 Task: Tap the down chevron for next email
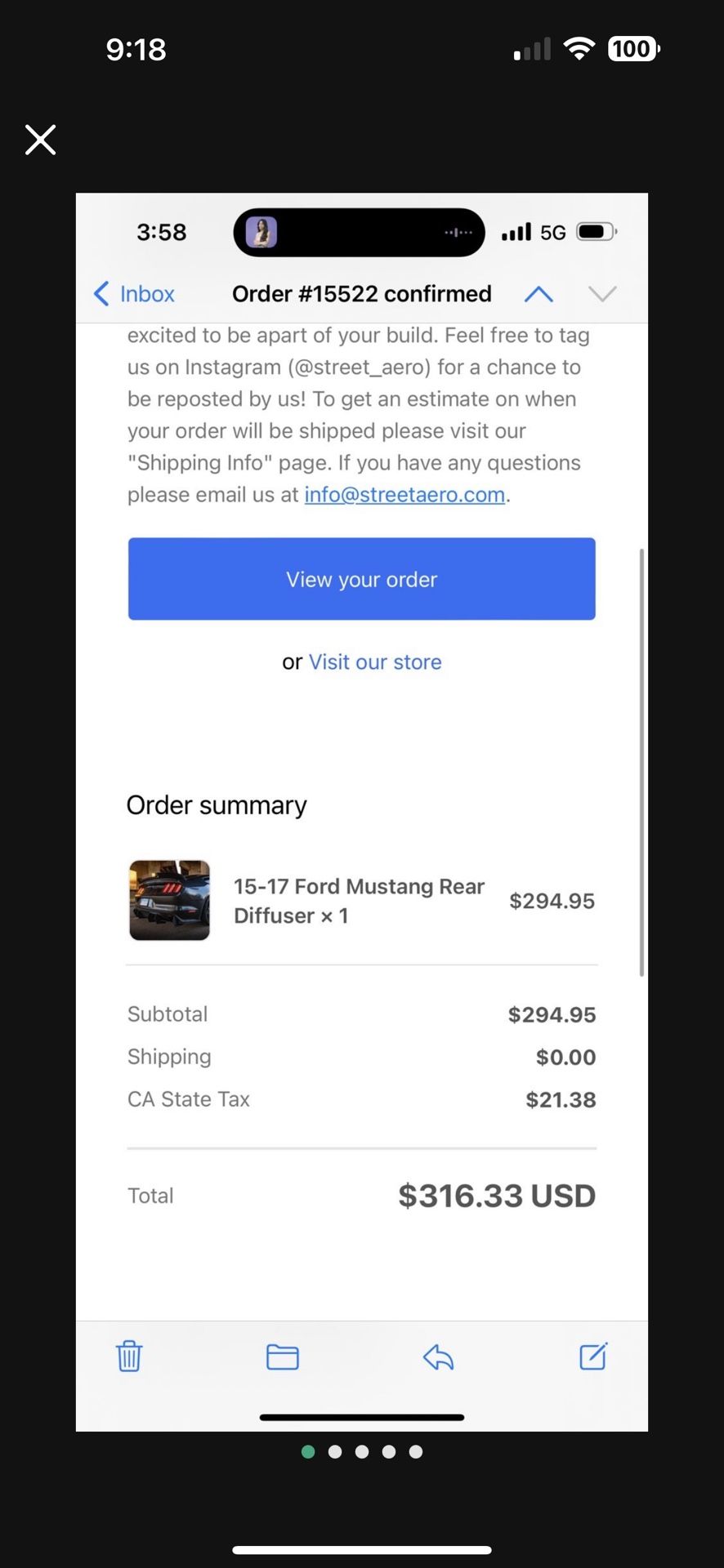click(x=602, y=293)
